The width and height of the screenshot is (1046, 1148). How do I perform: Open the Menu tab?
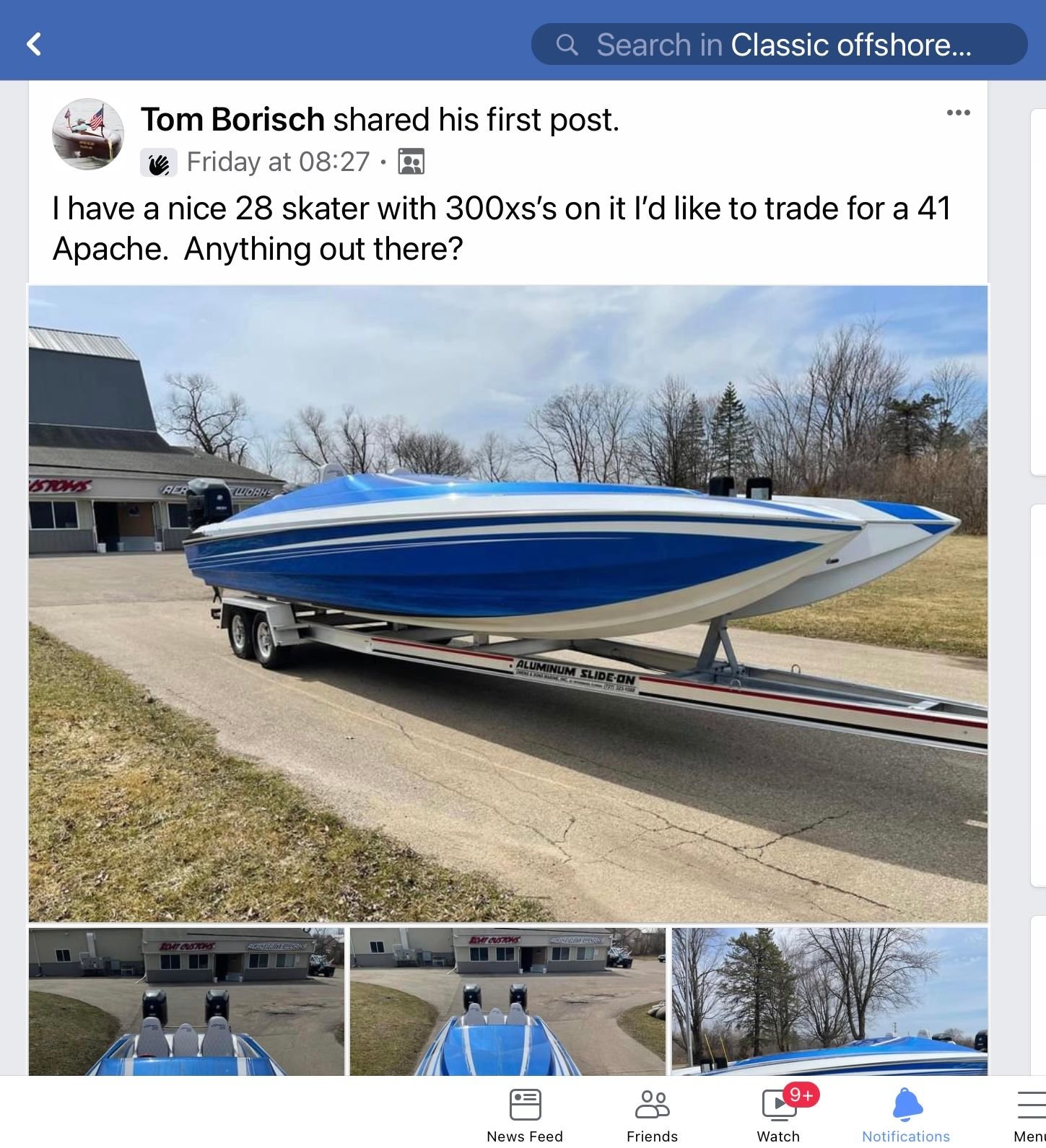coord(1030,1115)
